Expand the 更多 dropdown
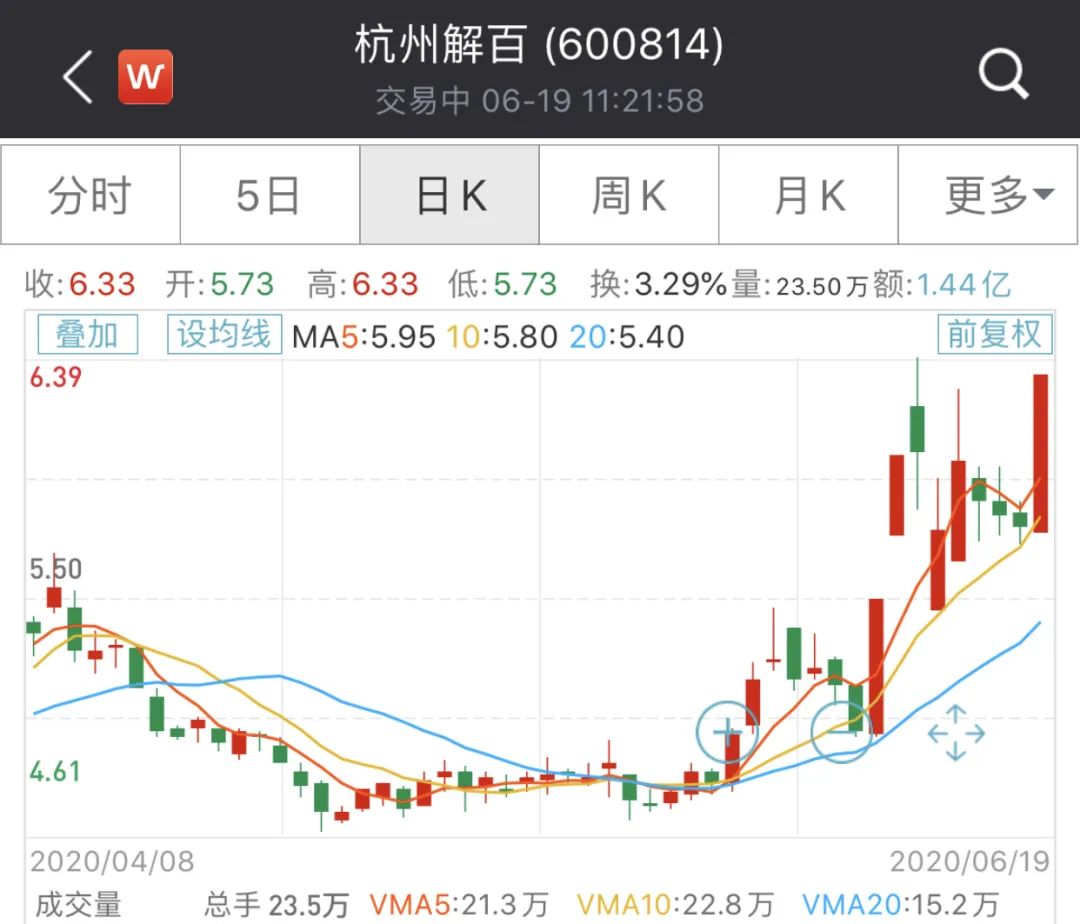The width and height of the screenshot is (1080, 924). (989, 195)
